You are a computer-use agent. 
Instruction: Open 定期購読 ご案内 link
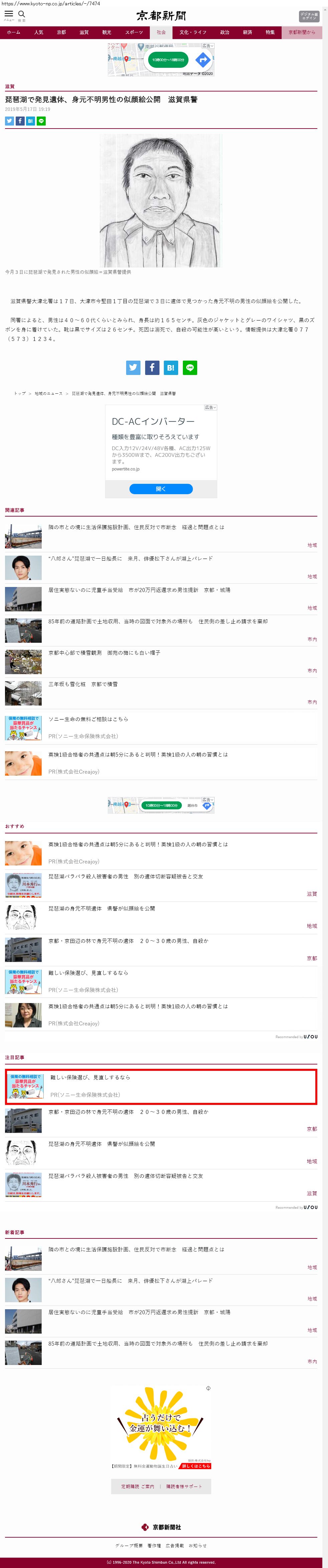137,1486
